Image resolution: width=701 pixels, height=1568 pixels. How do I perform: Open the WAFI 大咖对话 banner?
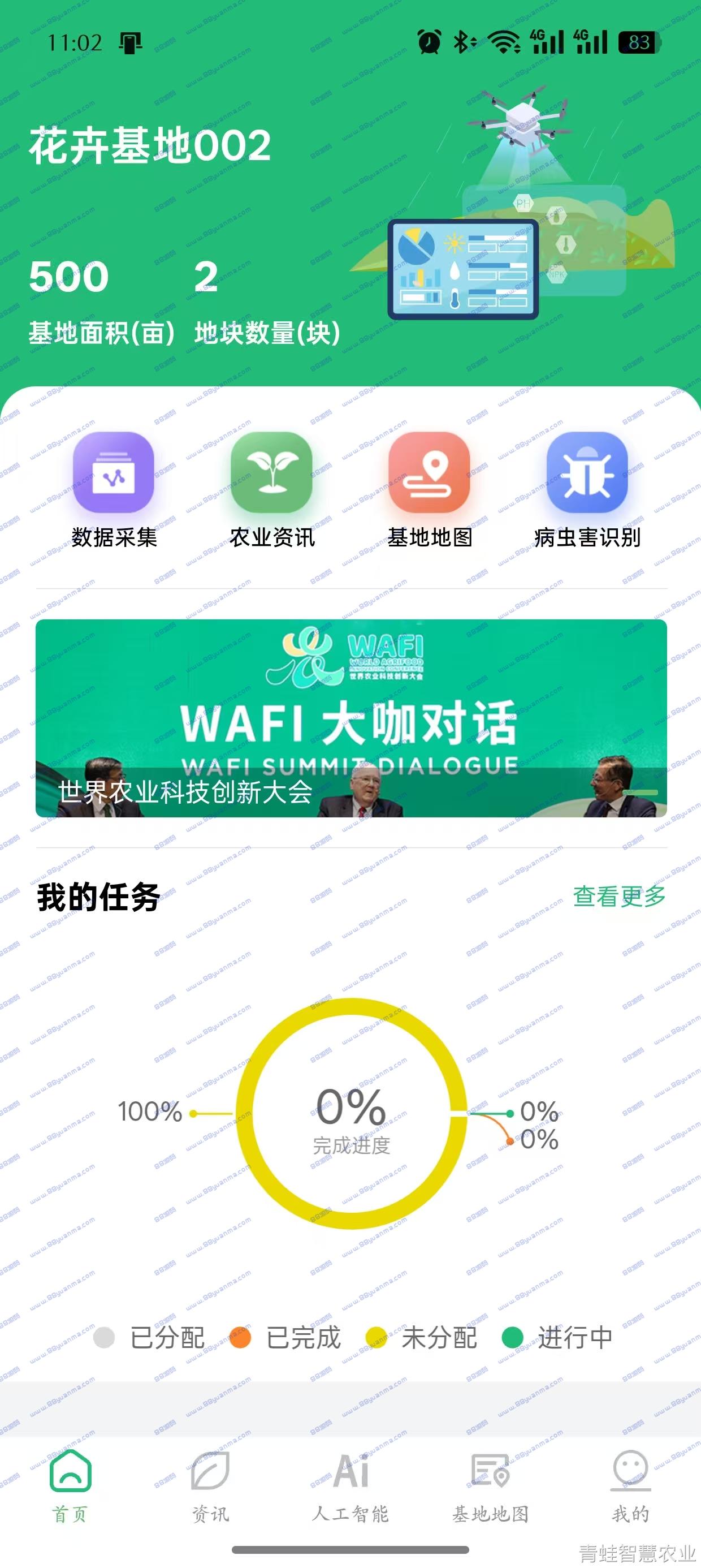(x=351, y=718)
